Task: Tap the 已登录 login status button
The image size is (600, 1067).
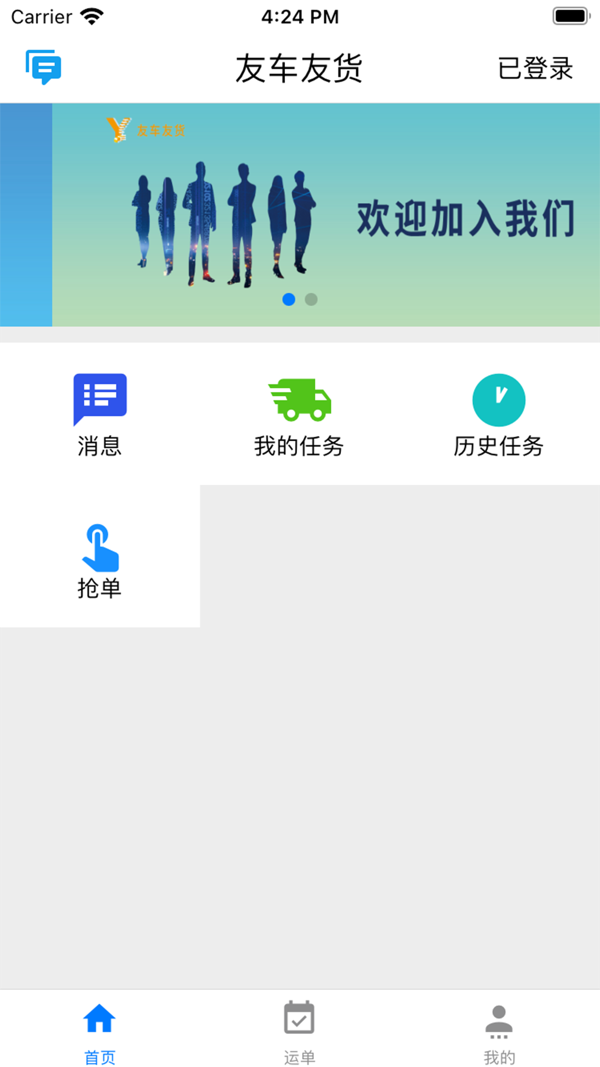Action: tap(535, 68)
